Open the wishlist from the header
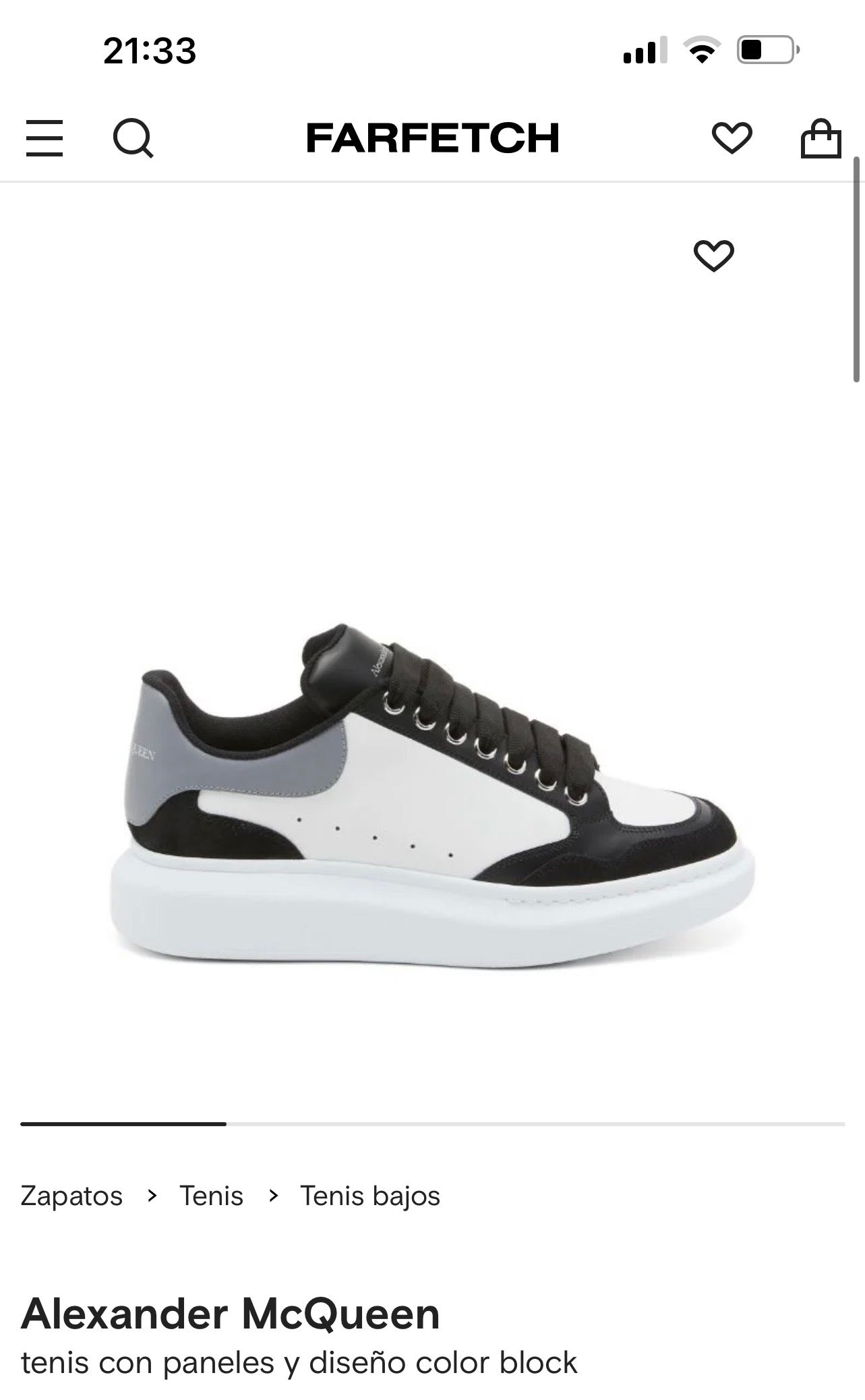 732,138
